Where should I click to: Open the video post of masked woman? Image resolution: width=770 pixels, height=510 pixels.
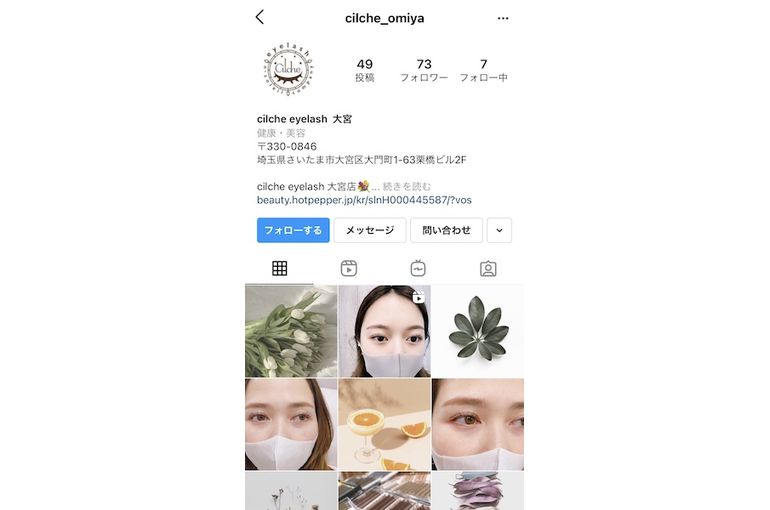(x=384, y=331)
